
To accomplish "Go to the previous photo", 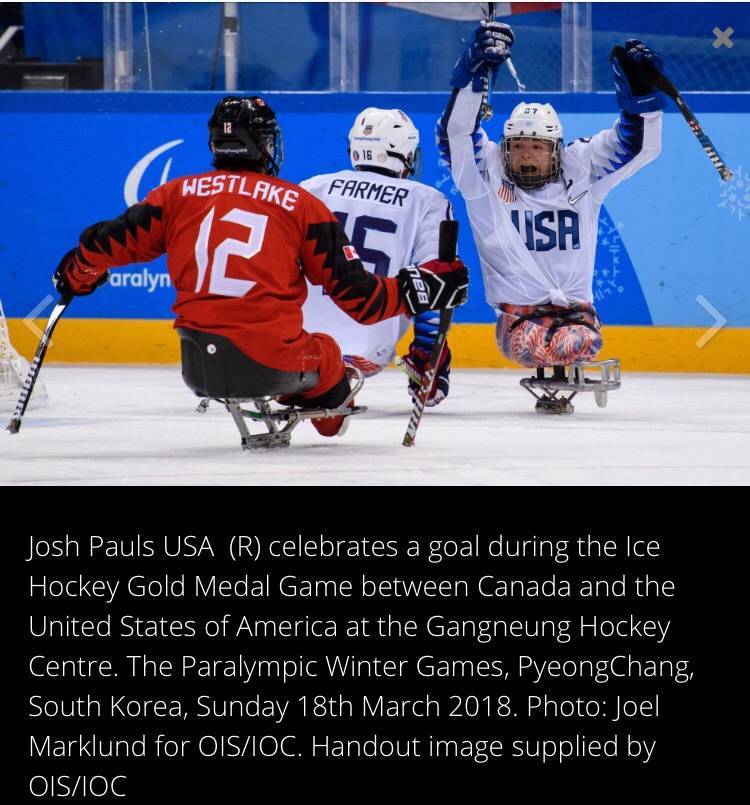I will click(x=37, y=319).
